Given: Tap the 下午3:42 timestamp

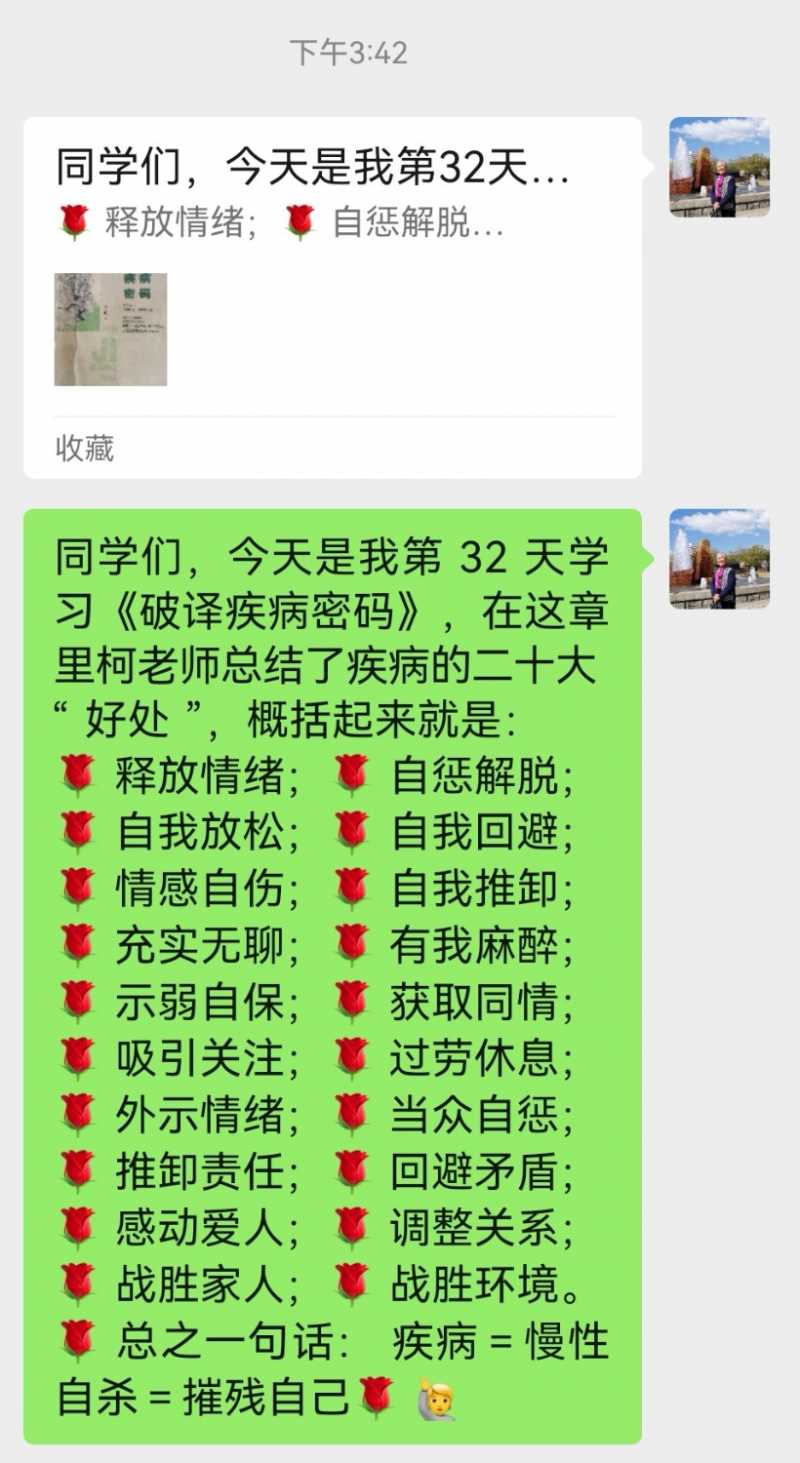Looking at the screenshot, I should coord(350,53).
